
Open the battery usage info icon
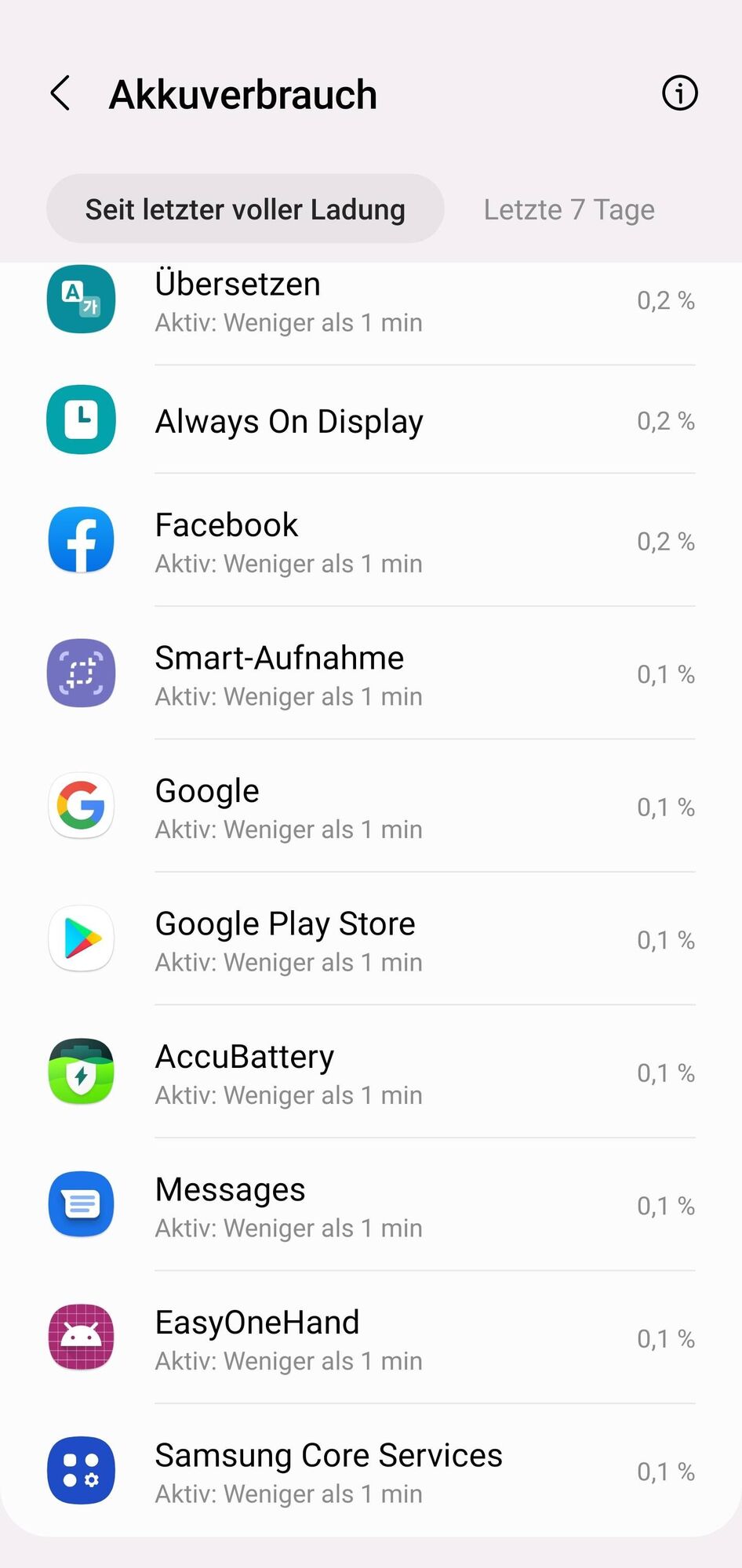click(679, 93)
